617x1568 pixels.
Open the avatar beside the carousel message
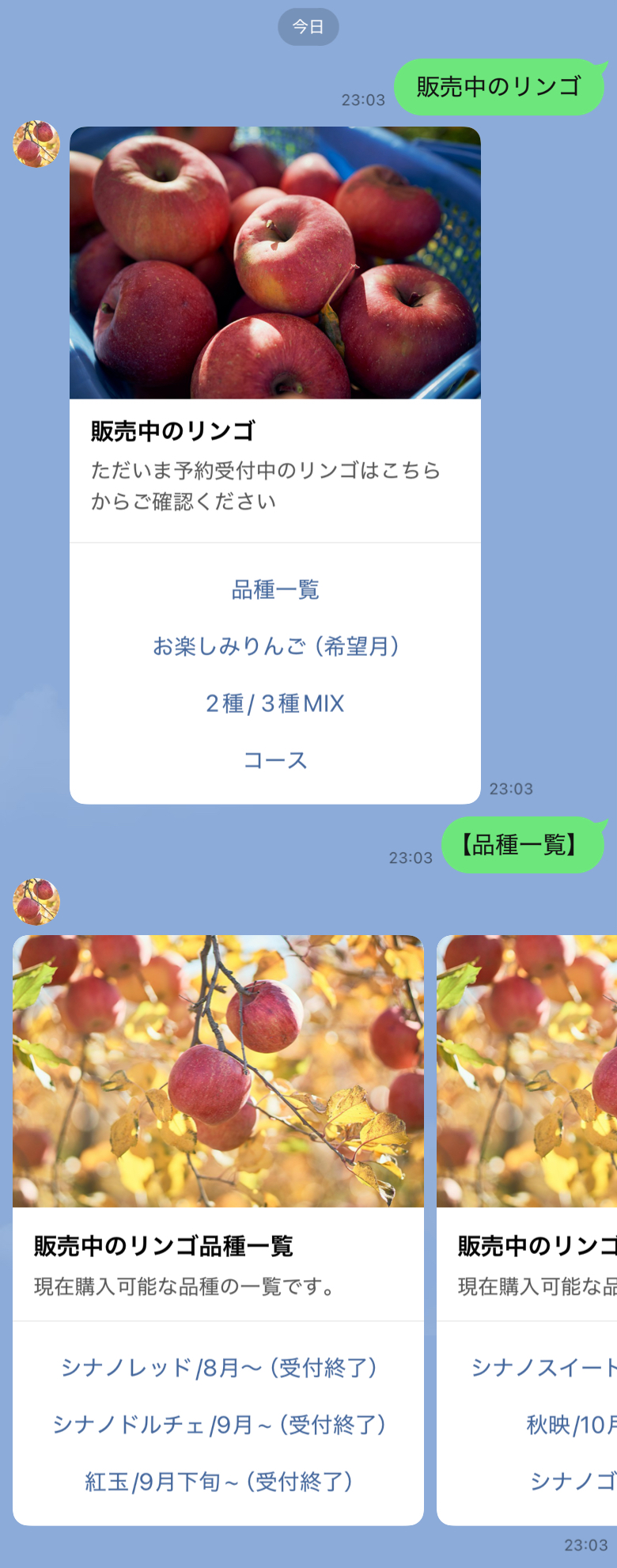click(36, 901)
